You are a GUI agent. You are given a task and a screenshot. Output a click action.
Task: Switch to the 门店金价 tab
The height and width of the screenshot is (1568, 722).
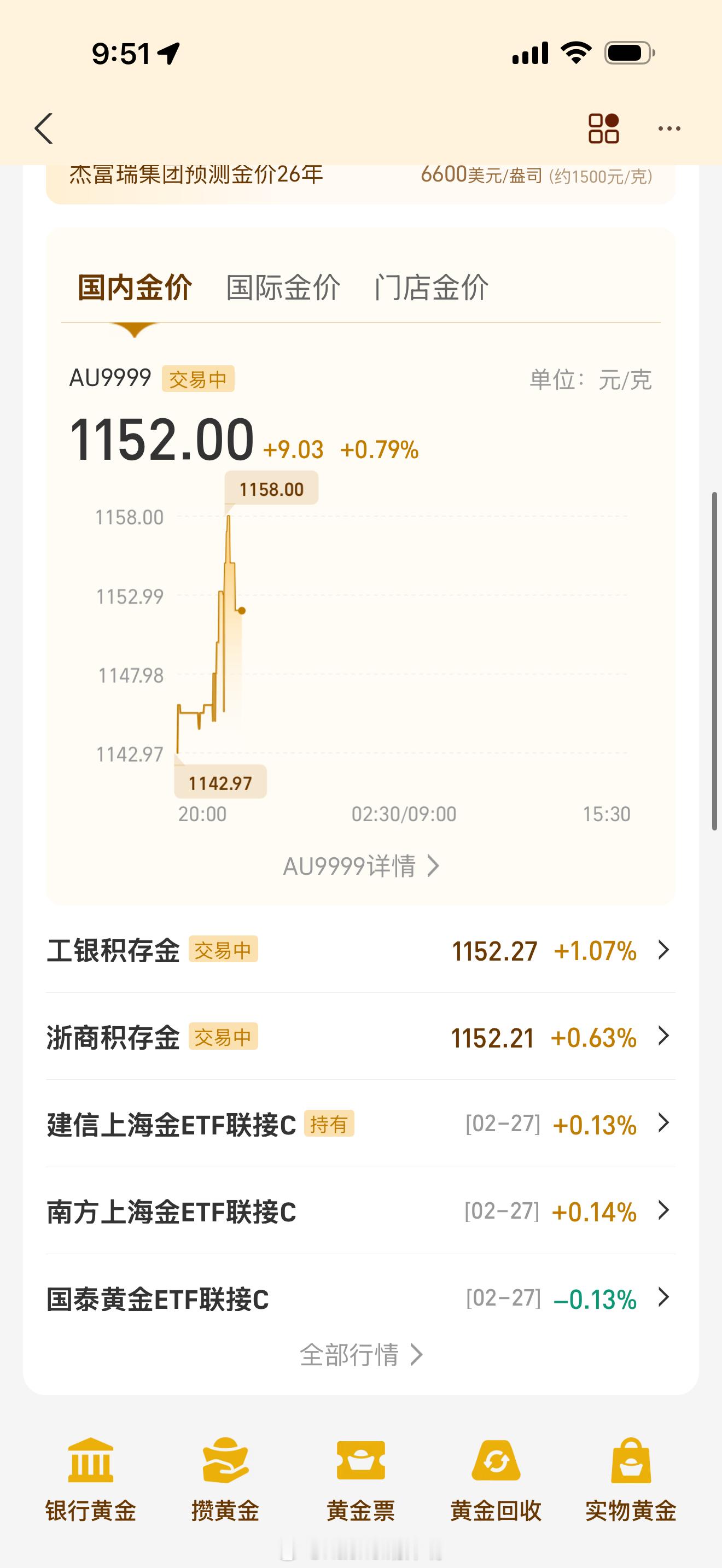[431, 288]
